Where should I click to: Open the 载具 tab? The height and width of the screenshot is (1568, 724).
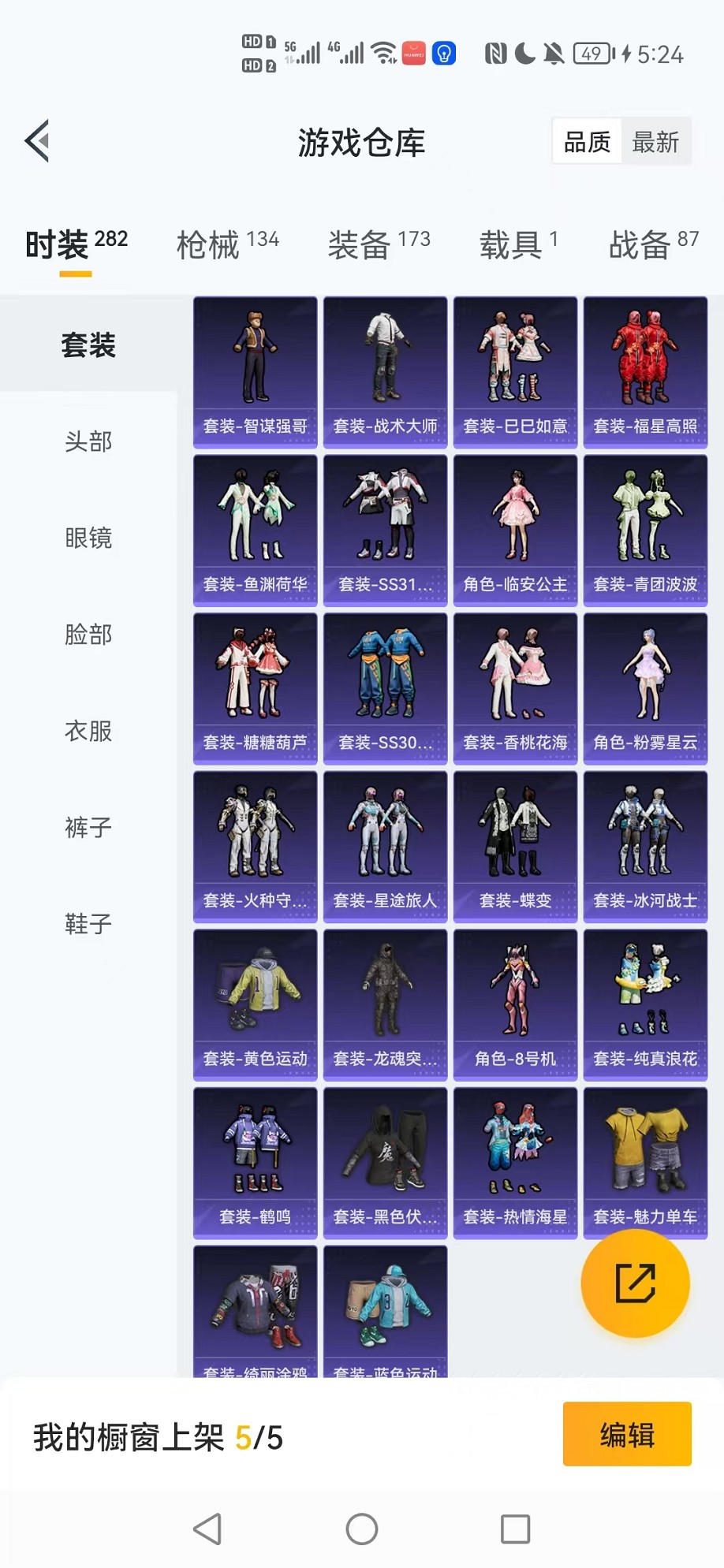(518, 244)
